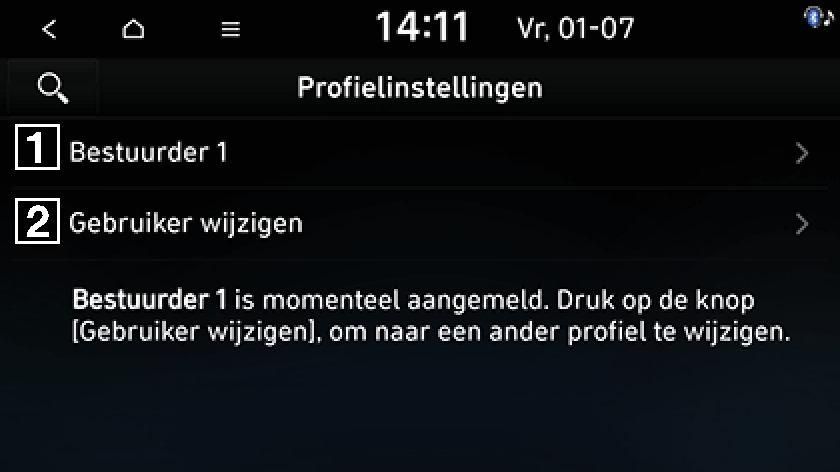Screen dimensions: 840x472
Task: Open the search magnifier
Action: (x=52, y=88)
